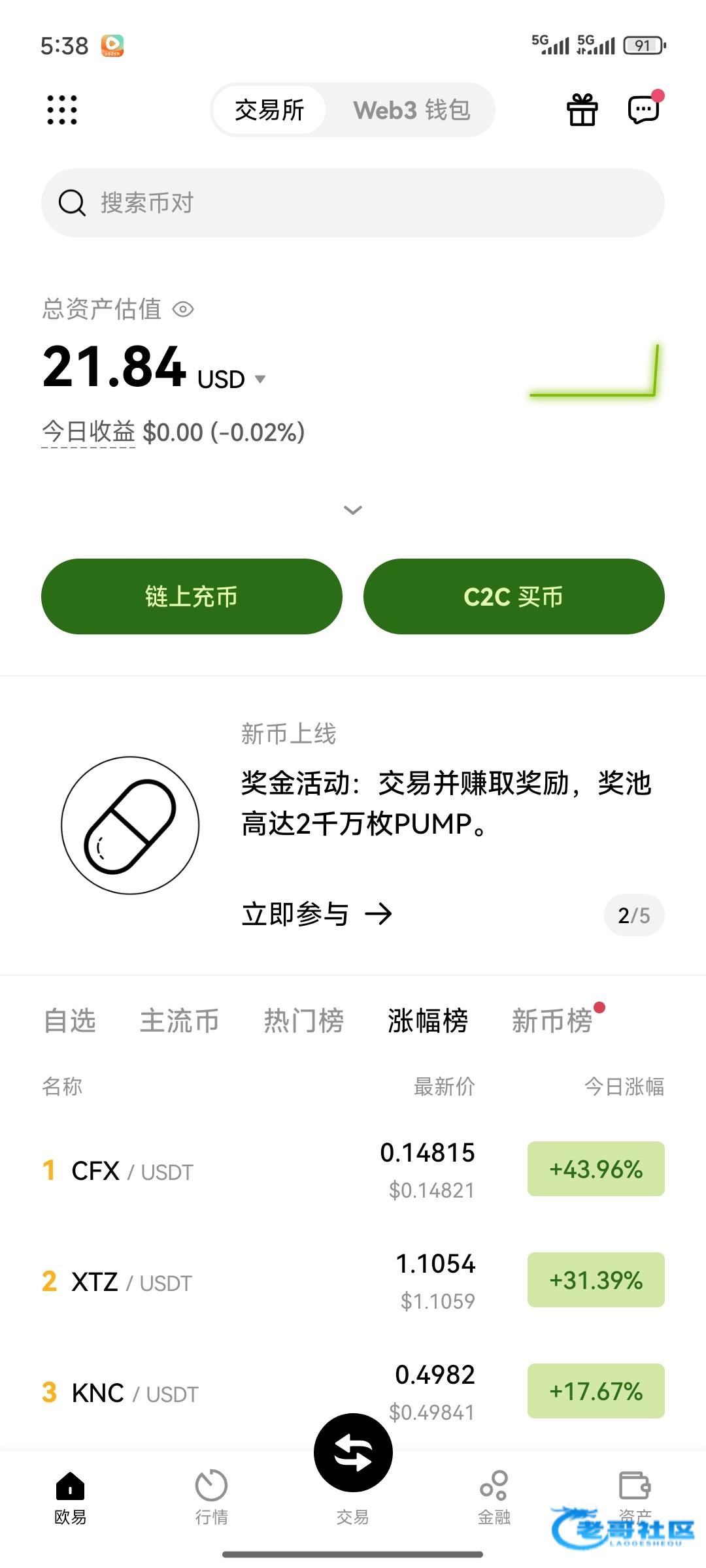Tap the center 交易 swap button
Viewport: 706px width, 1568px height.
[353, 1452]
